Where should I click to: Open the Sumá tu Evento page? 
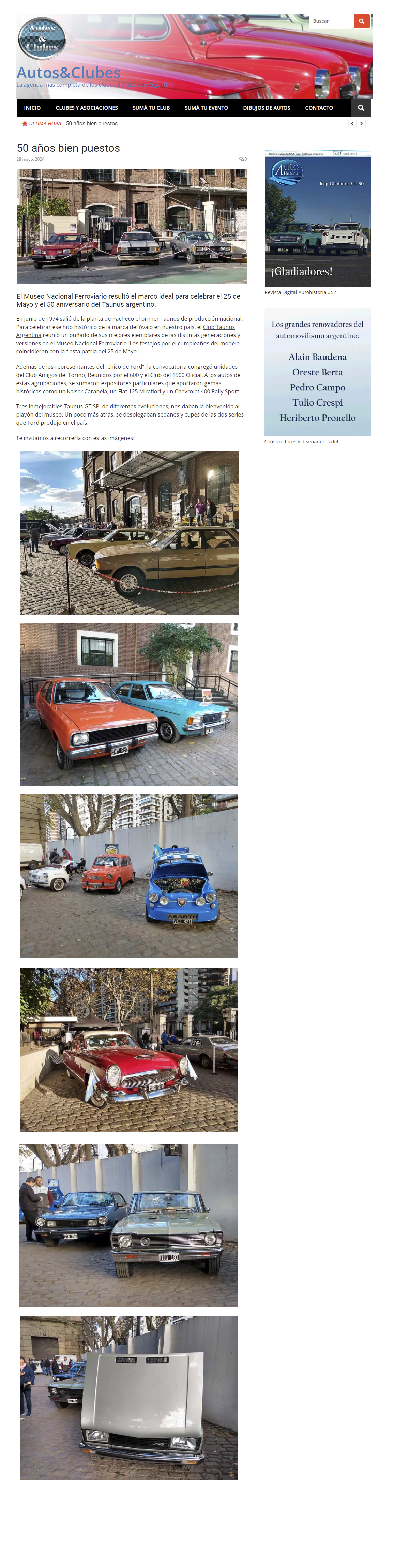(206, 108)
